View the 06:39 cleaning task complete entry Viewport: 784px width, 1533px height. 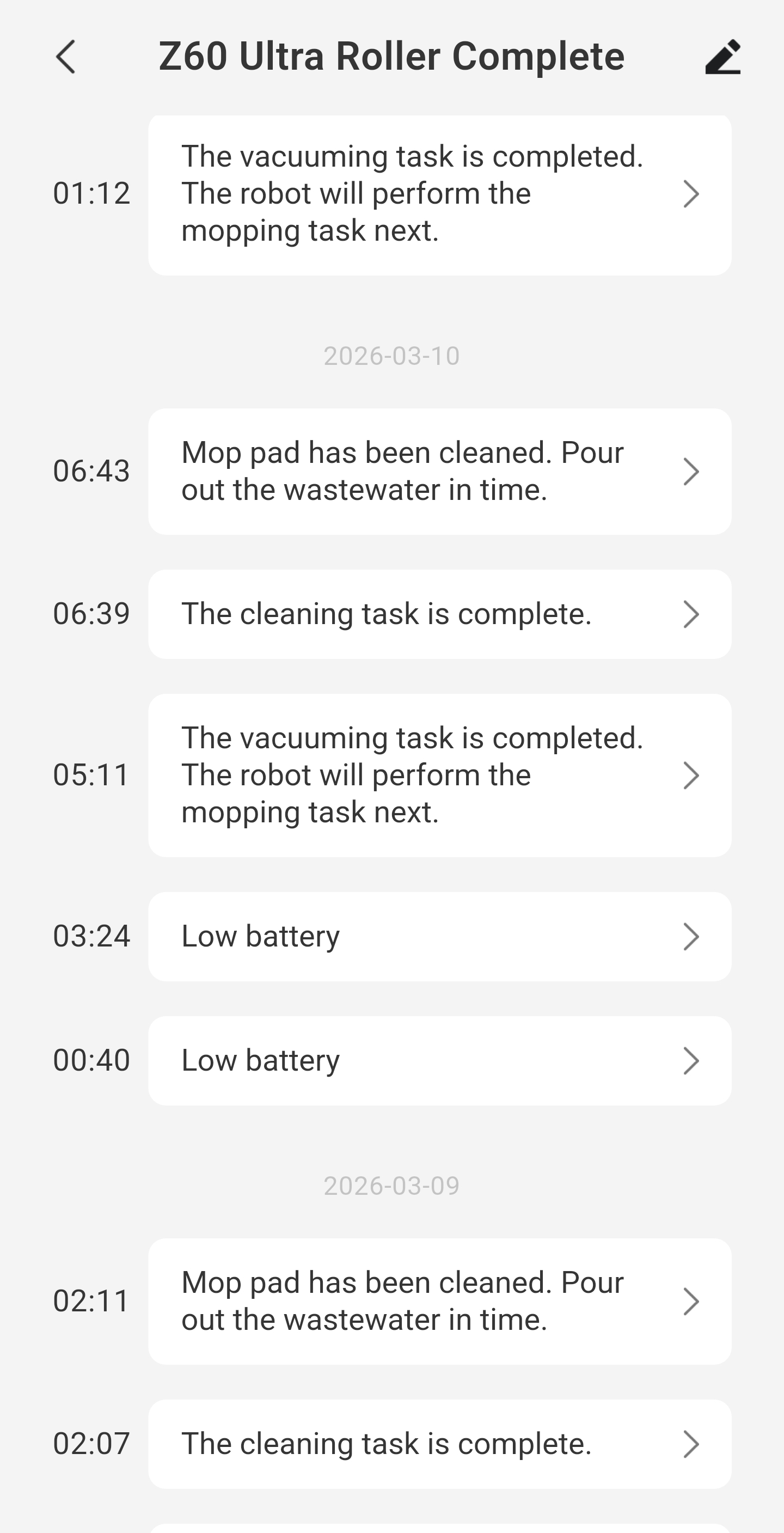click(x=439, y=614)
